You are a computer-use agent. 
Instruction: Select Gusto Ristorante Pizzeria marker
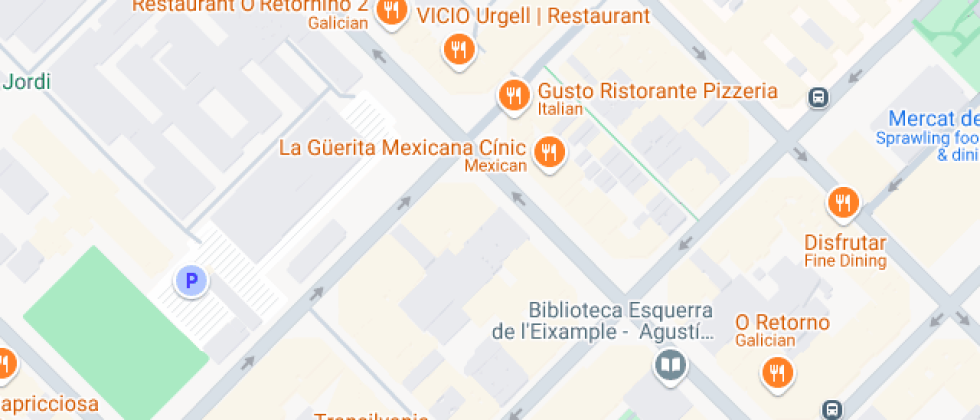[x=514, y=95]
